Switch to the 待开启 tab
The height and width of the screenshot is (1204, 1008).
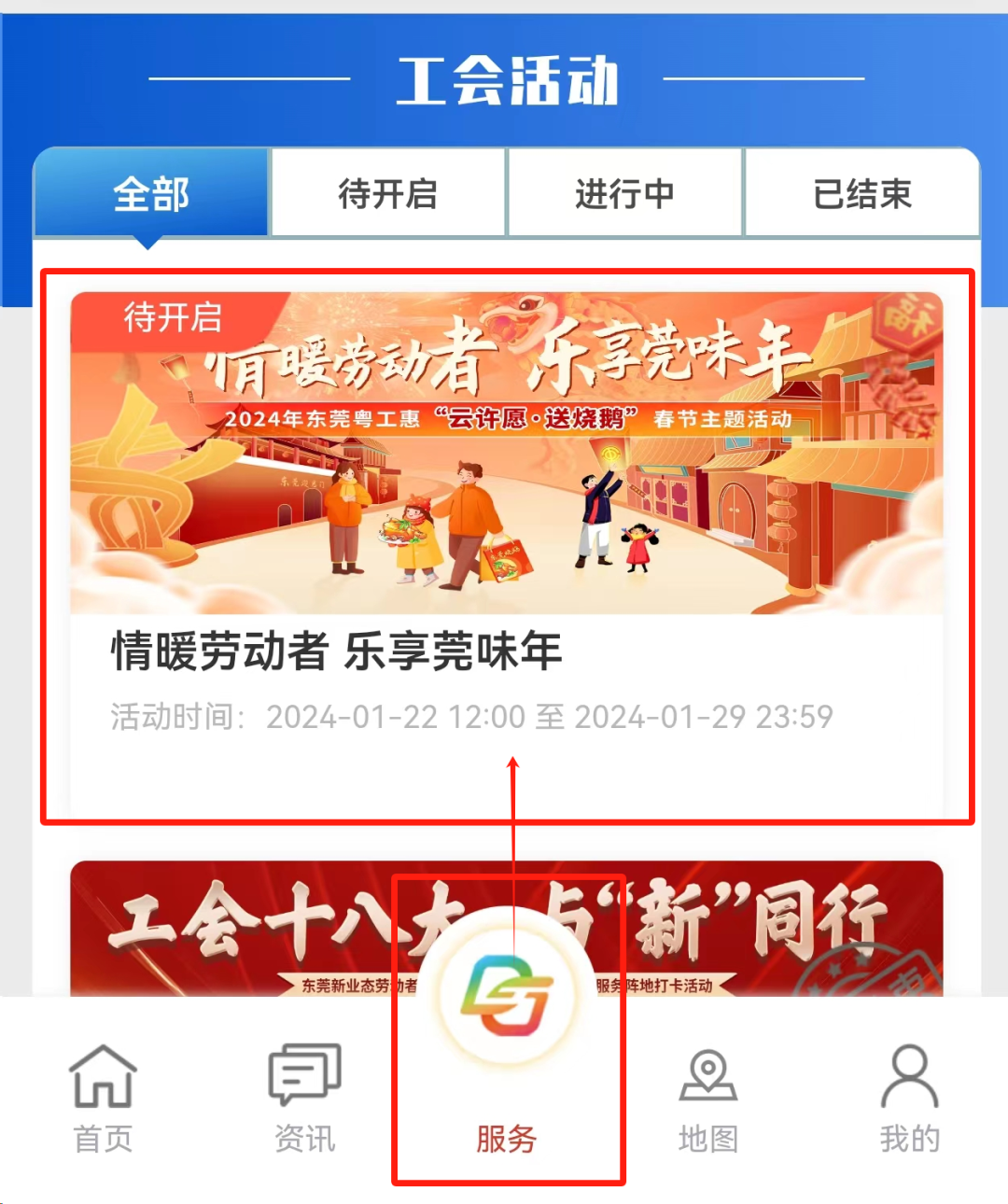(x=387, y=194)
